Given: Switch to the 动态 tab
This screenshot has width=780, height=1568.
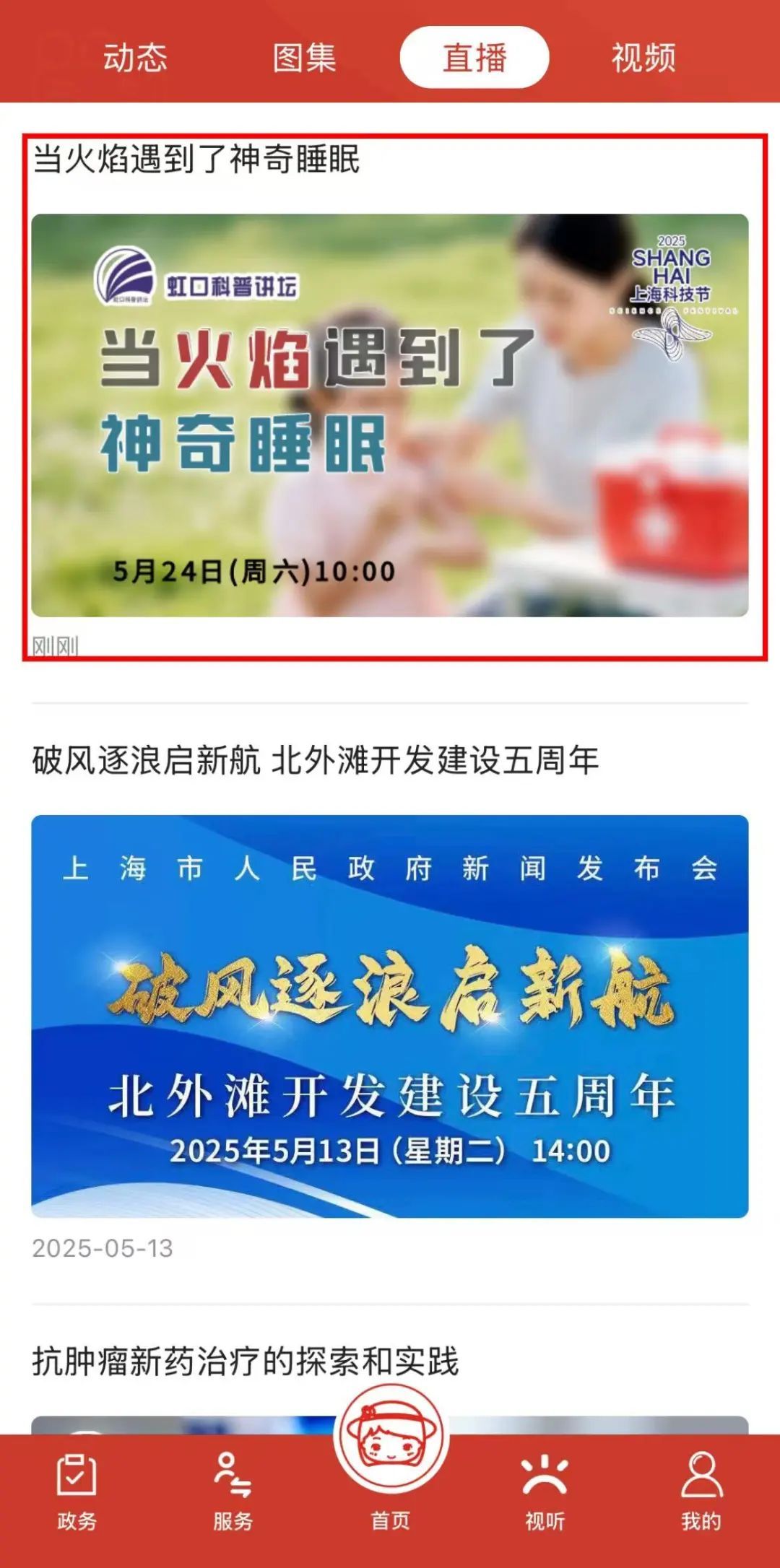Looking at the screenshot, I should click(135, 57).
